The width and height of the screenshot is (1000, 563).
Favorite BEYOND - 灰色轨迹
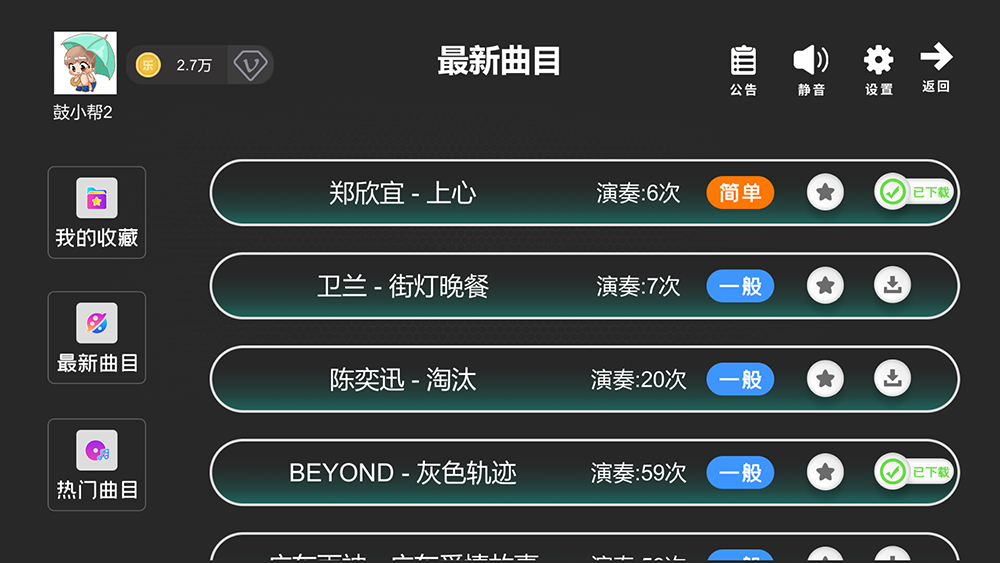tap(825, 472)
